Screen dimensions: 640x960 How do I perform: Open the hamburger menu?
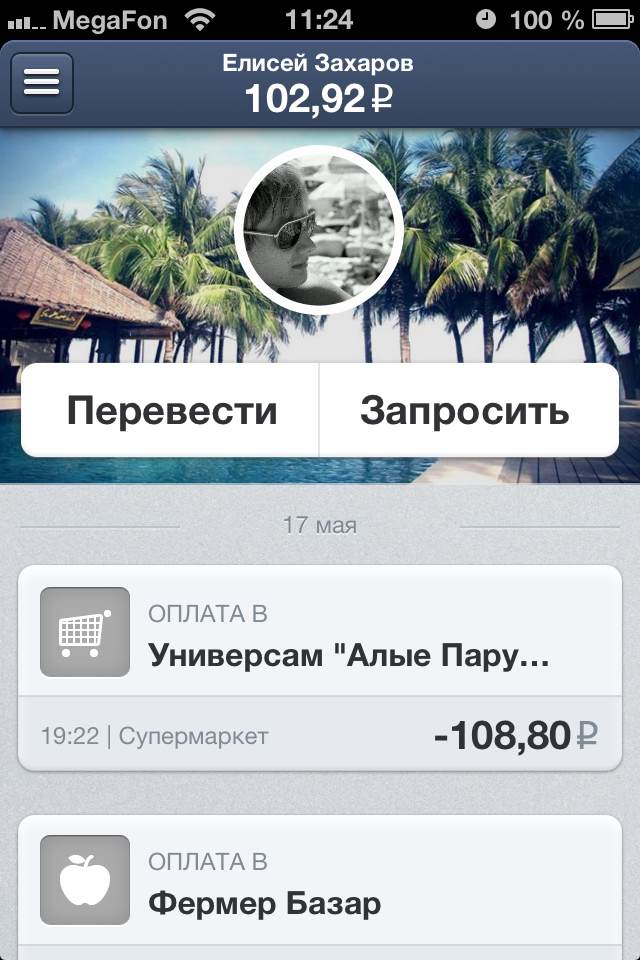tap(42, 82)
